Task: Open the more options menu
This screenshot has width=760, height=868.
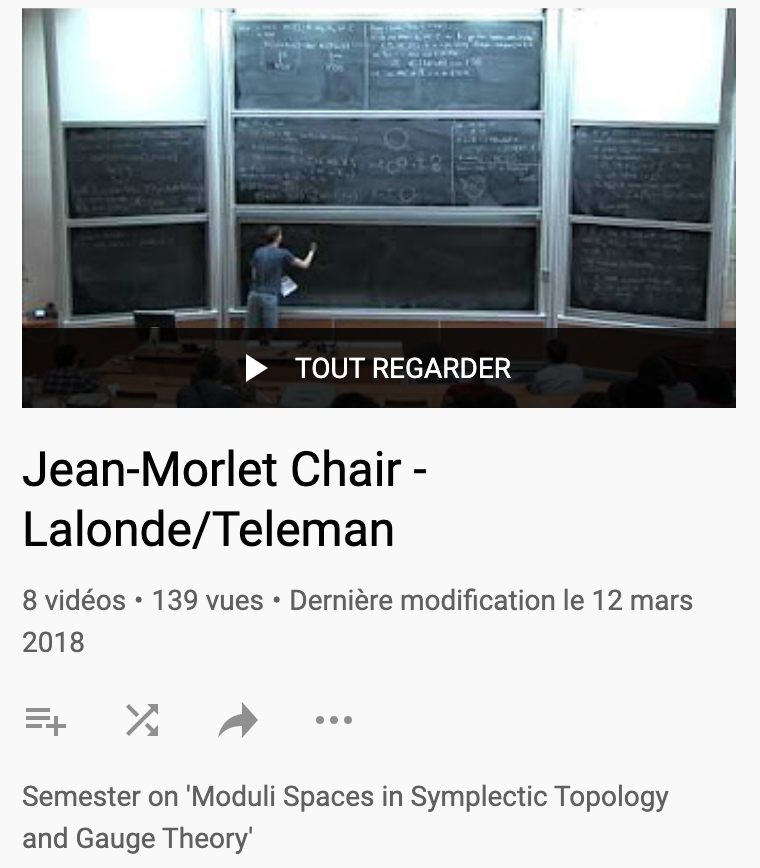Action: [334, 720]
